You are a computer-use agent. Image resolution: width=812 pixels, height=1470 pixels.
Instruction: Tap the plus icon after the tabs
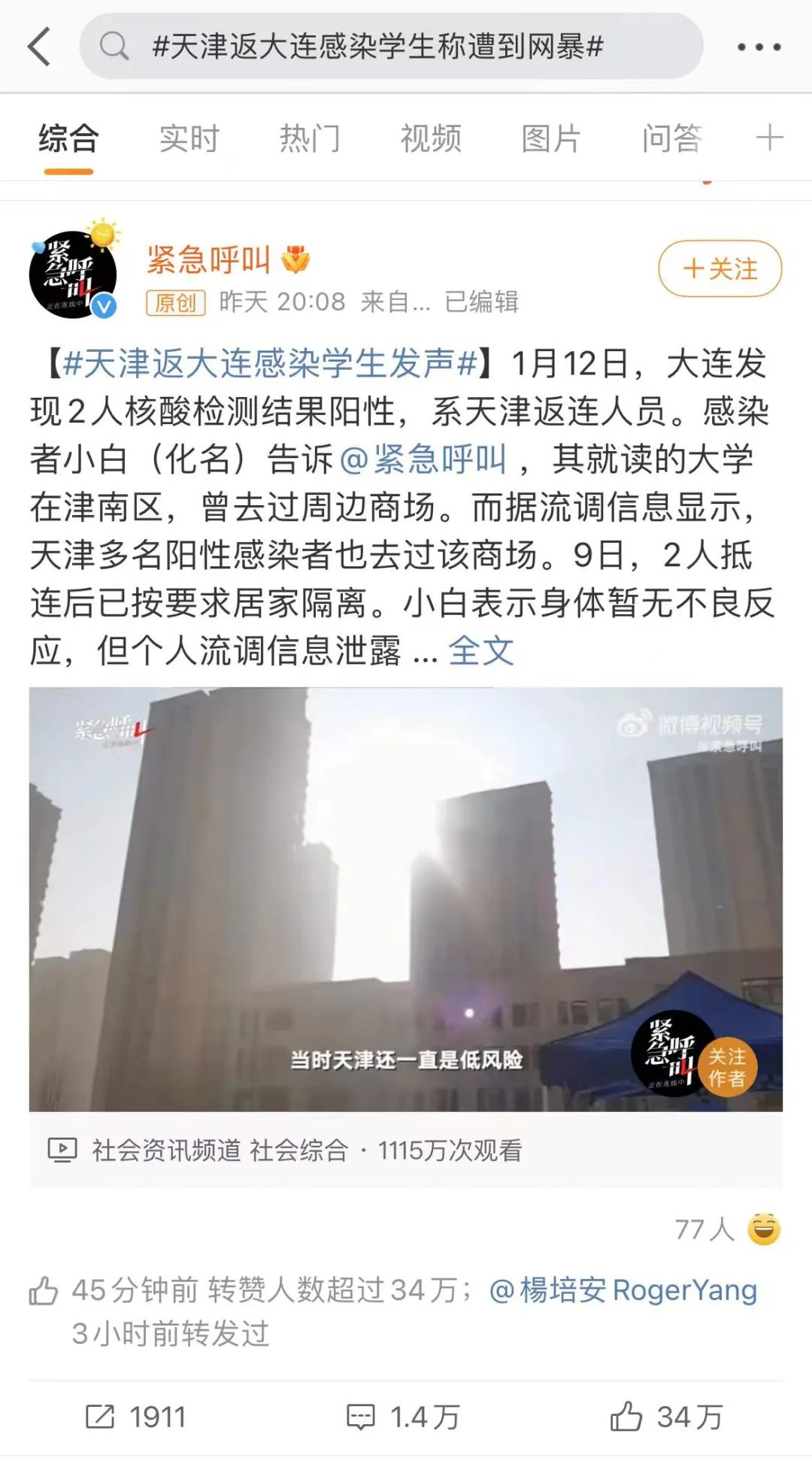(769, 138)
